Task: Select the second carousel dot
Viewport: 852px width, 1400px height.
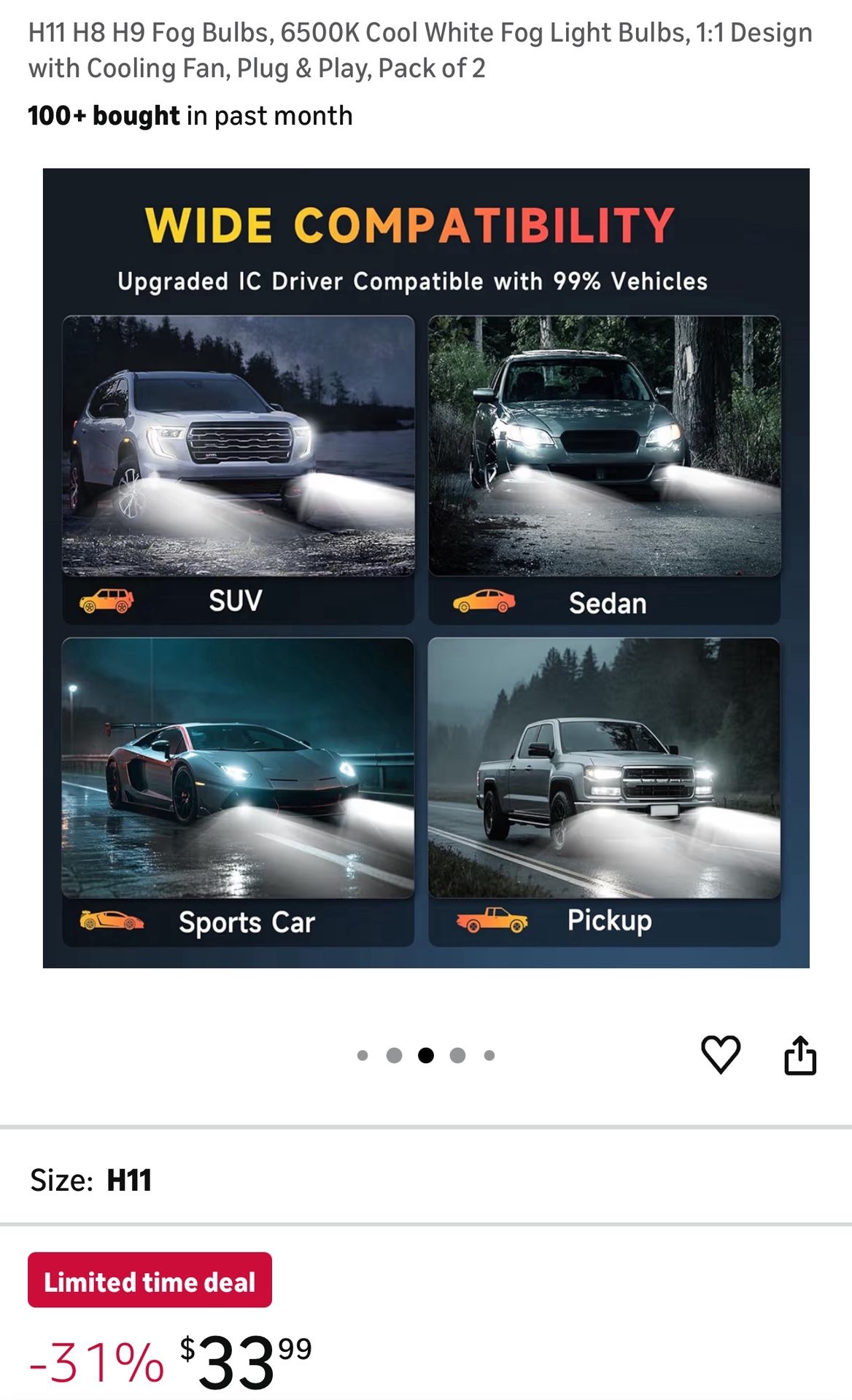Action: (394, 1053)
